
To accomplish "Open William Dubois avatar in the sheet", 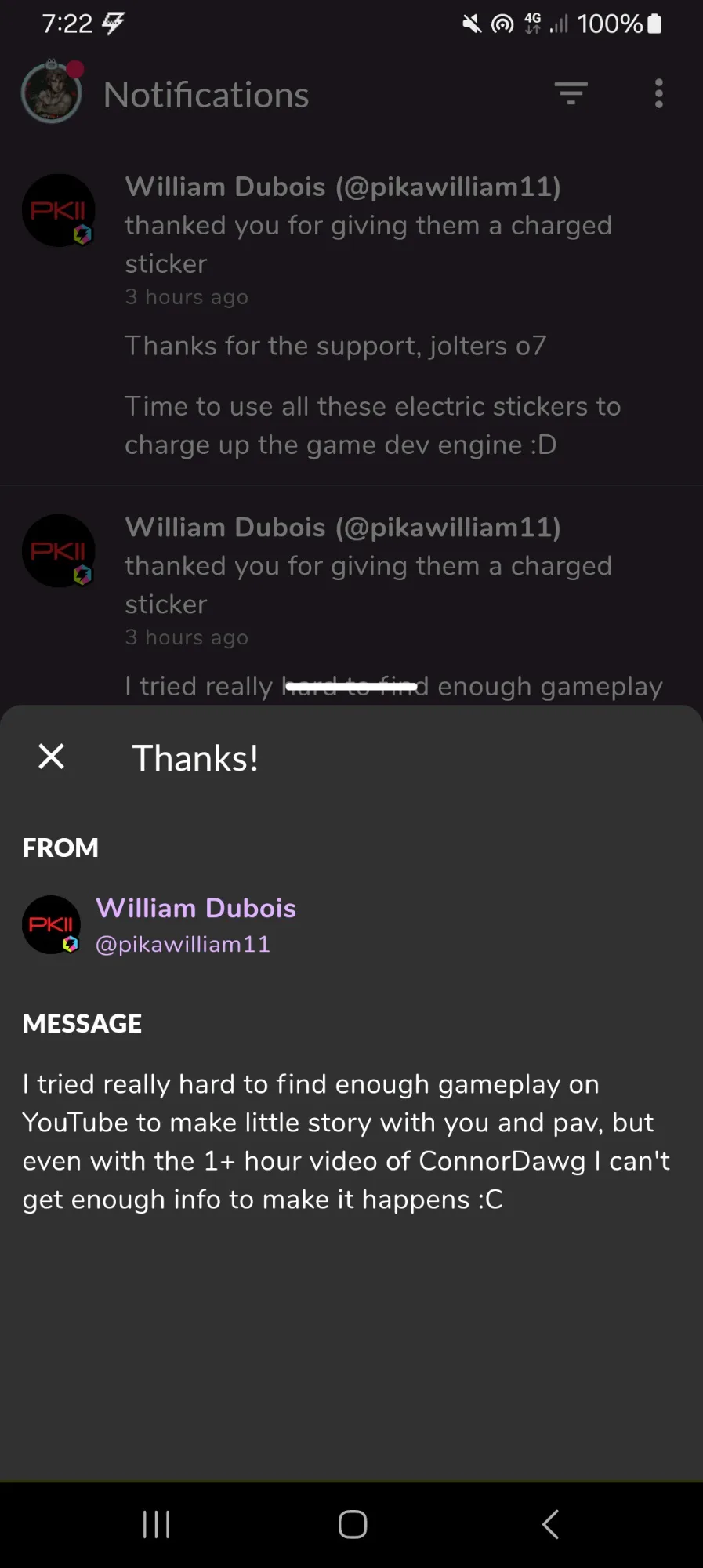I will [52, 925].
